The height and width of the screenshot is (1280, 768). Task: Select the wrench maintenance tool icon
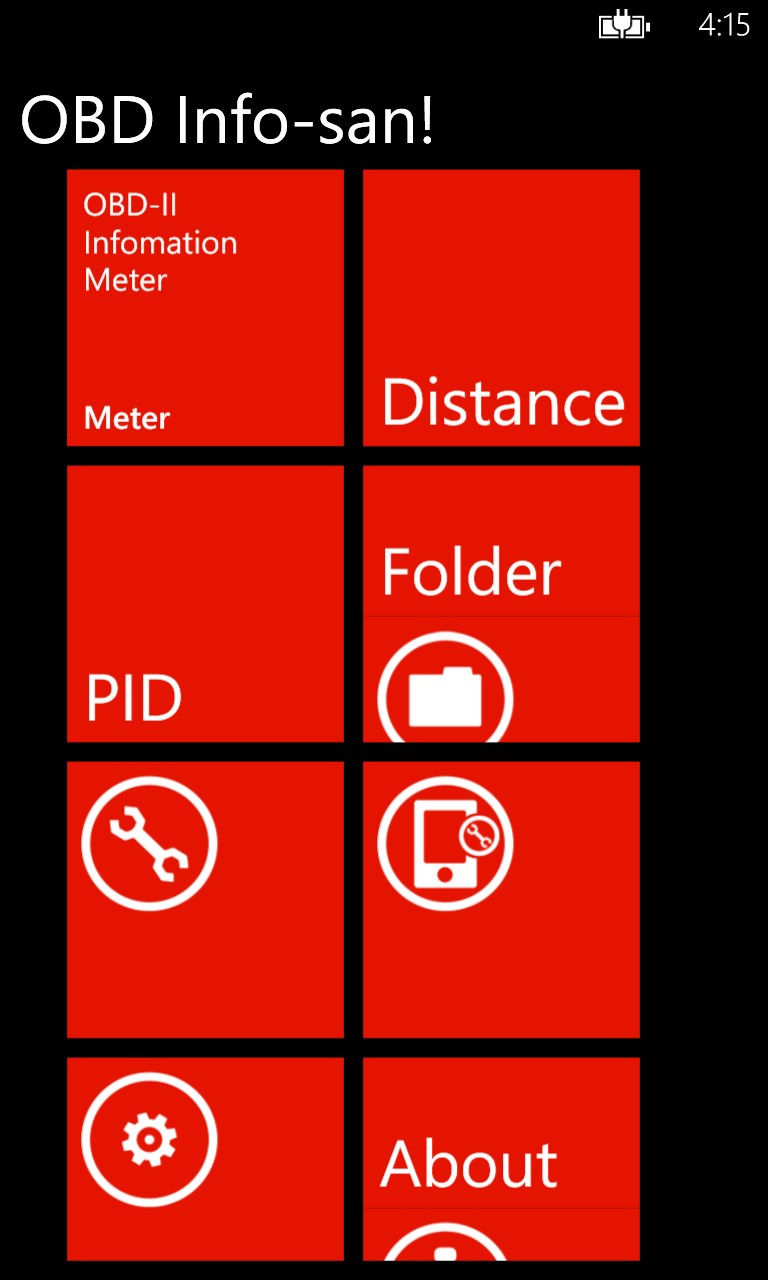pyautogui.click(x=149, y=841)
